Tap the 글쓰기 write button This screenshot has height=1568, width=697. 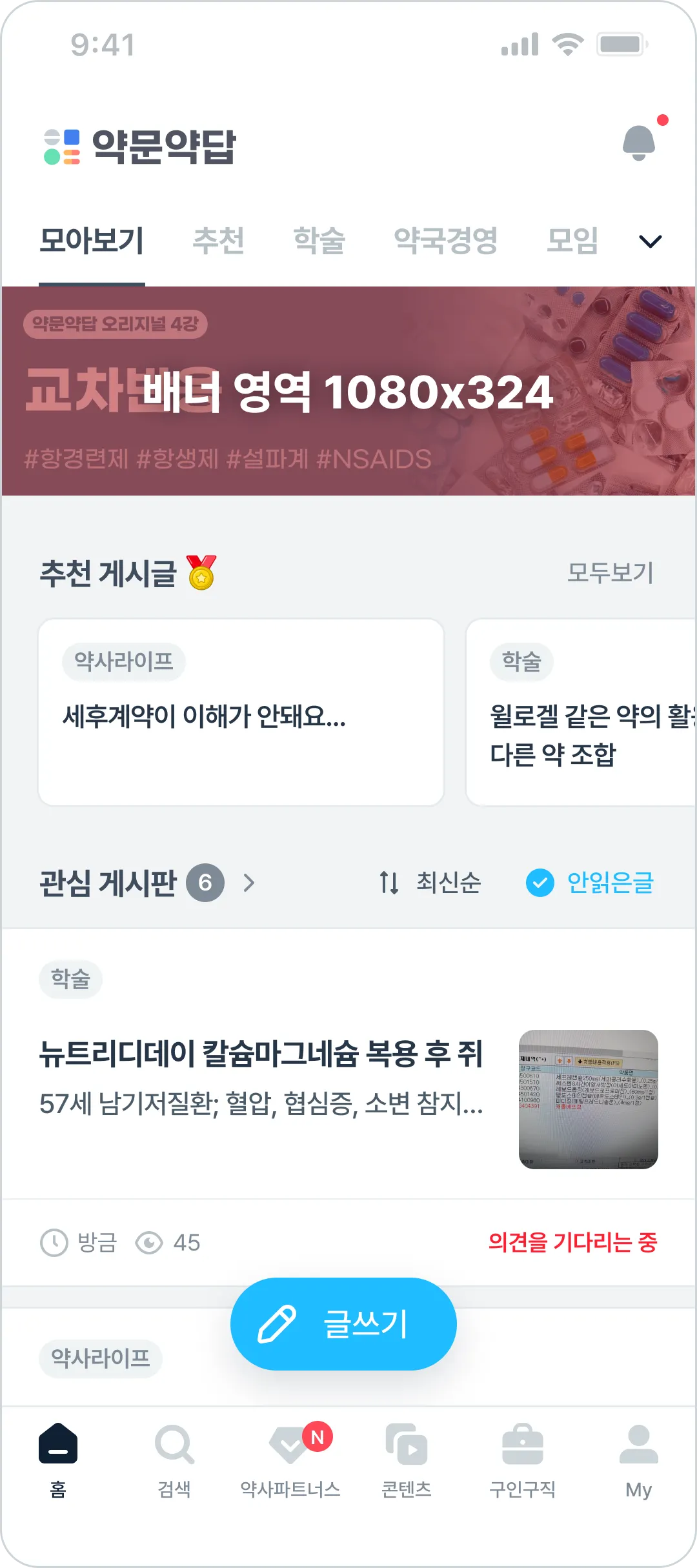coord(343,1324)
